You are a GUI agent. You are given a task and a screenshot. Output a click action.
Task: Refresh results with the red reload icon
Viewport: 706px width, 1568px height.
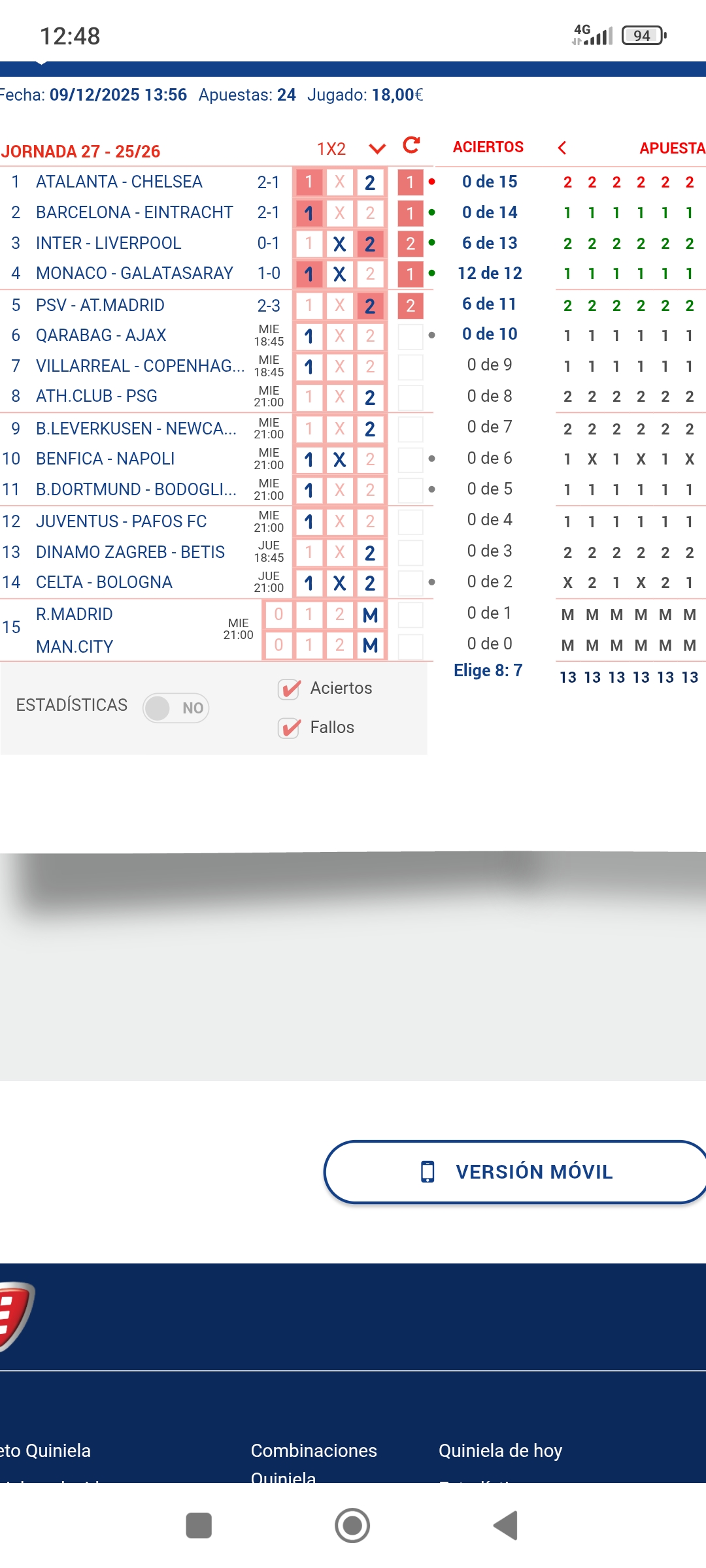411,145
